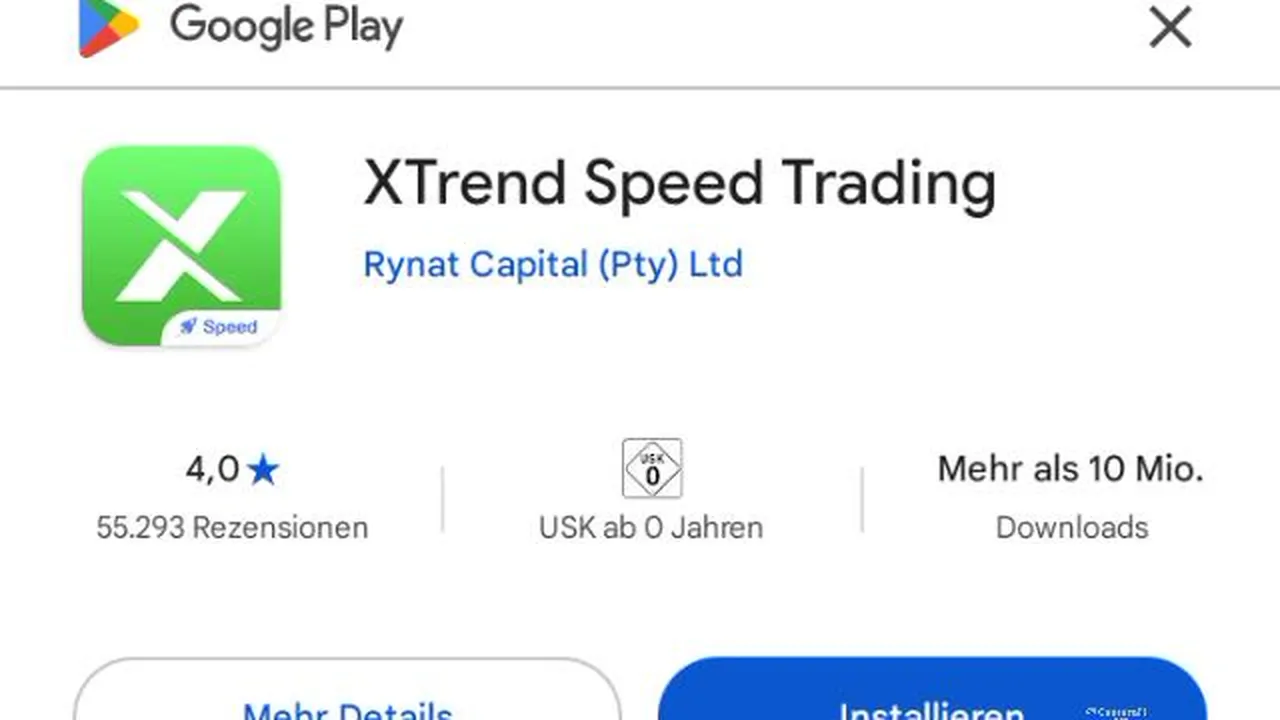The image size is (1280, 720).
Task: Open developer Rynat Capital (Pty) Ltd
Action: (x=552, y=265)
